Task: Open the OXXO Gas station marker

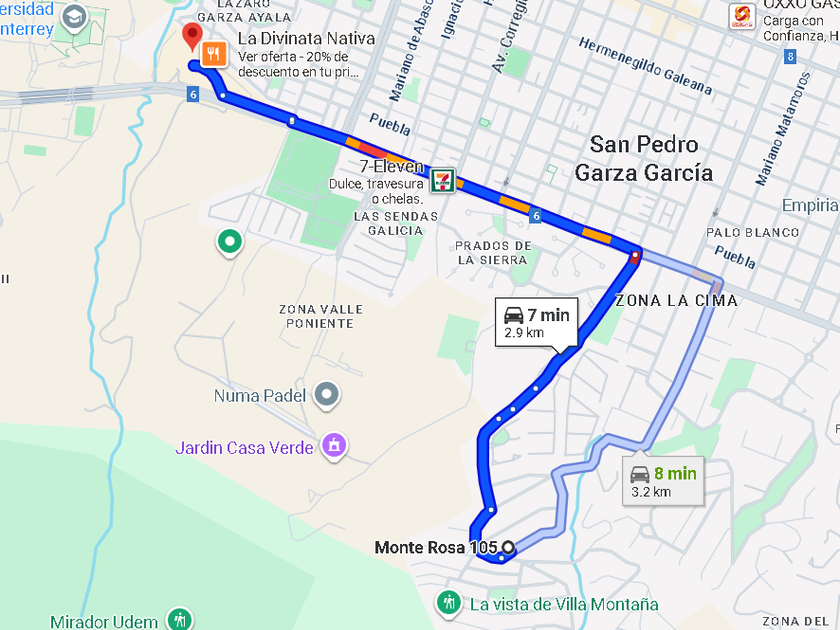Action: coord(742,15)
